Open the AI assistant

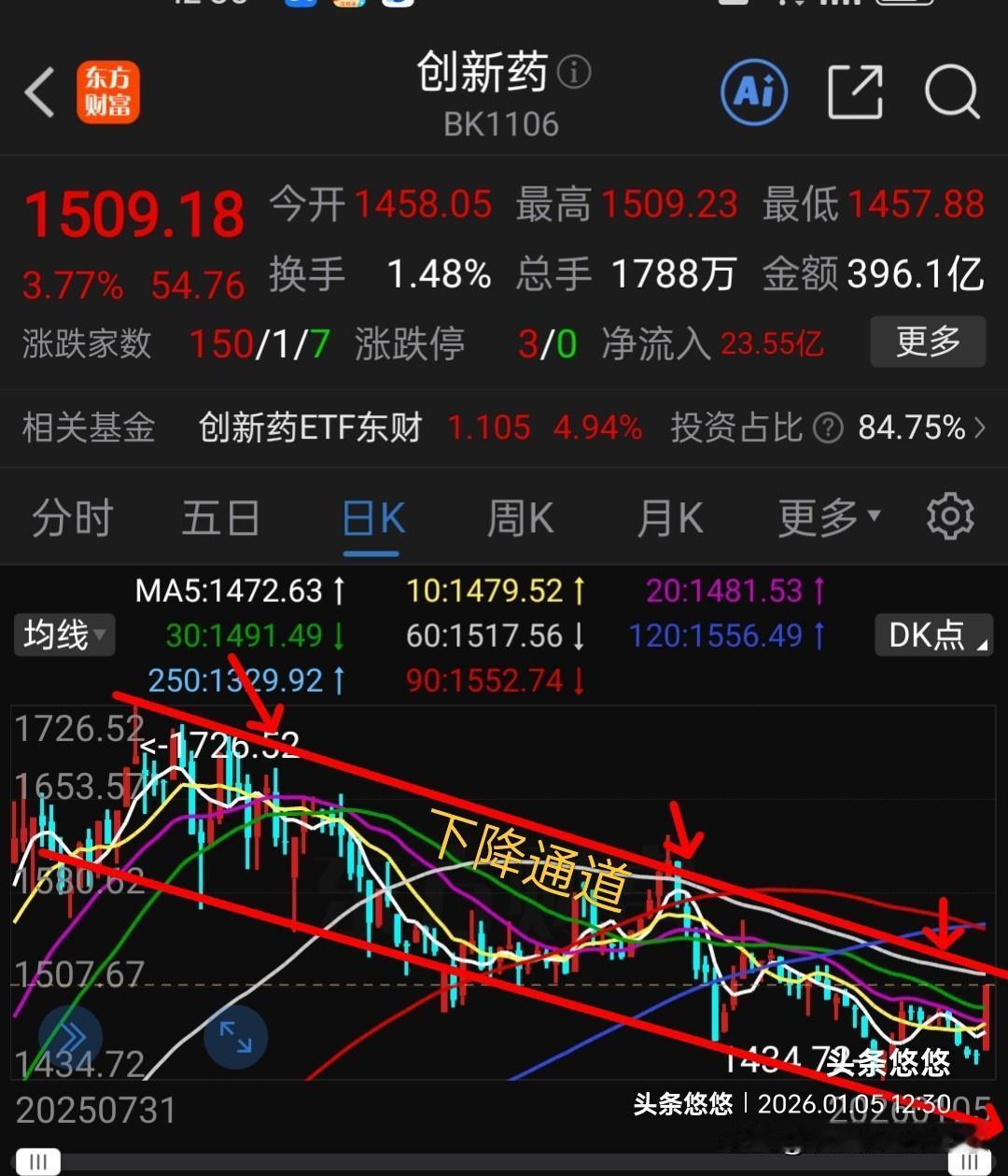(x=755, y=92)
